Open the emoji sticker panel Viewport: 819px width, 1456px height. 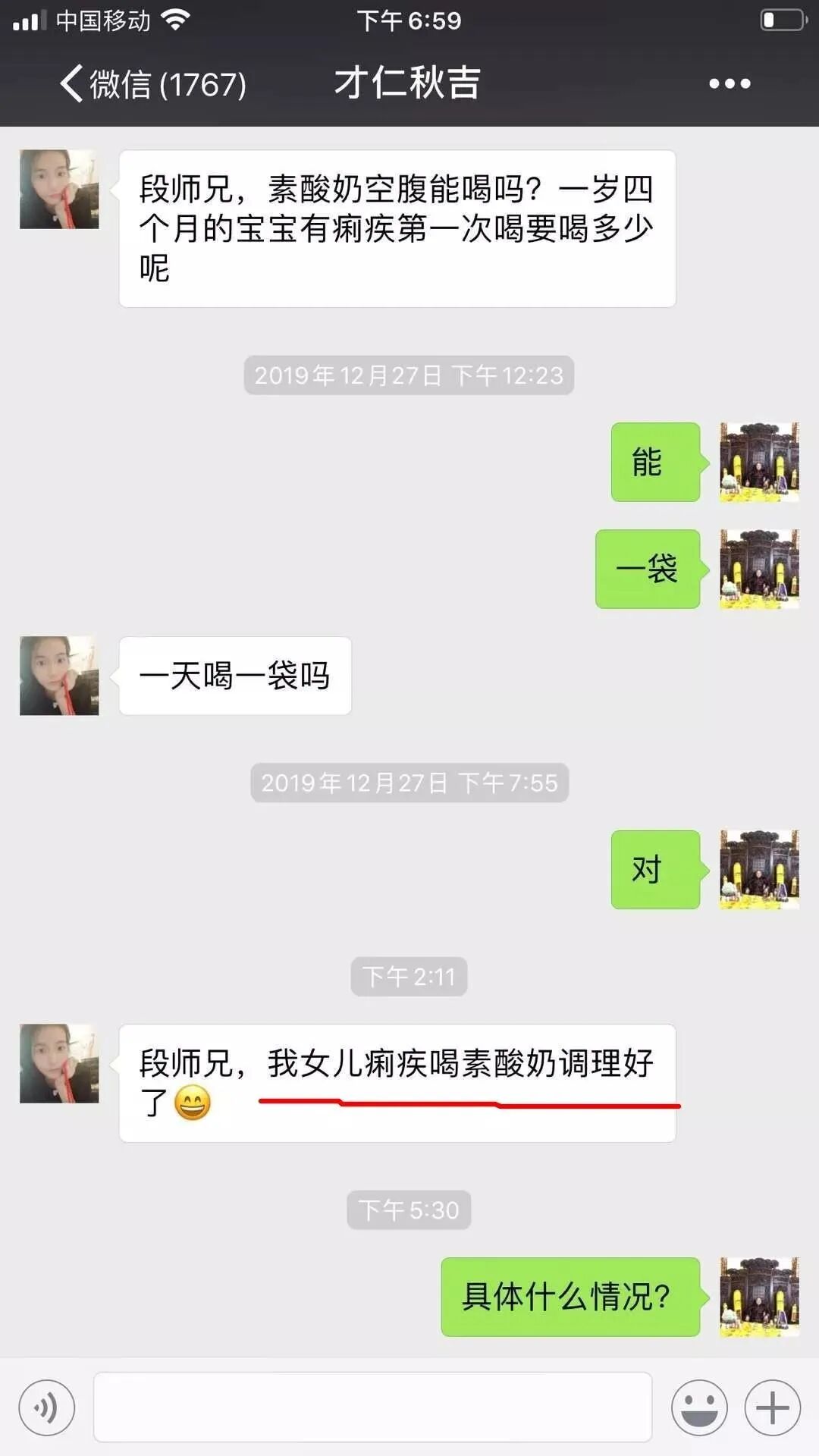[699, 1408]
